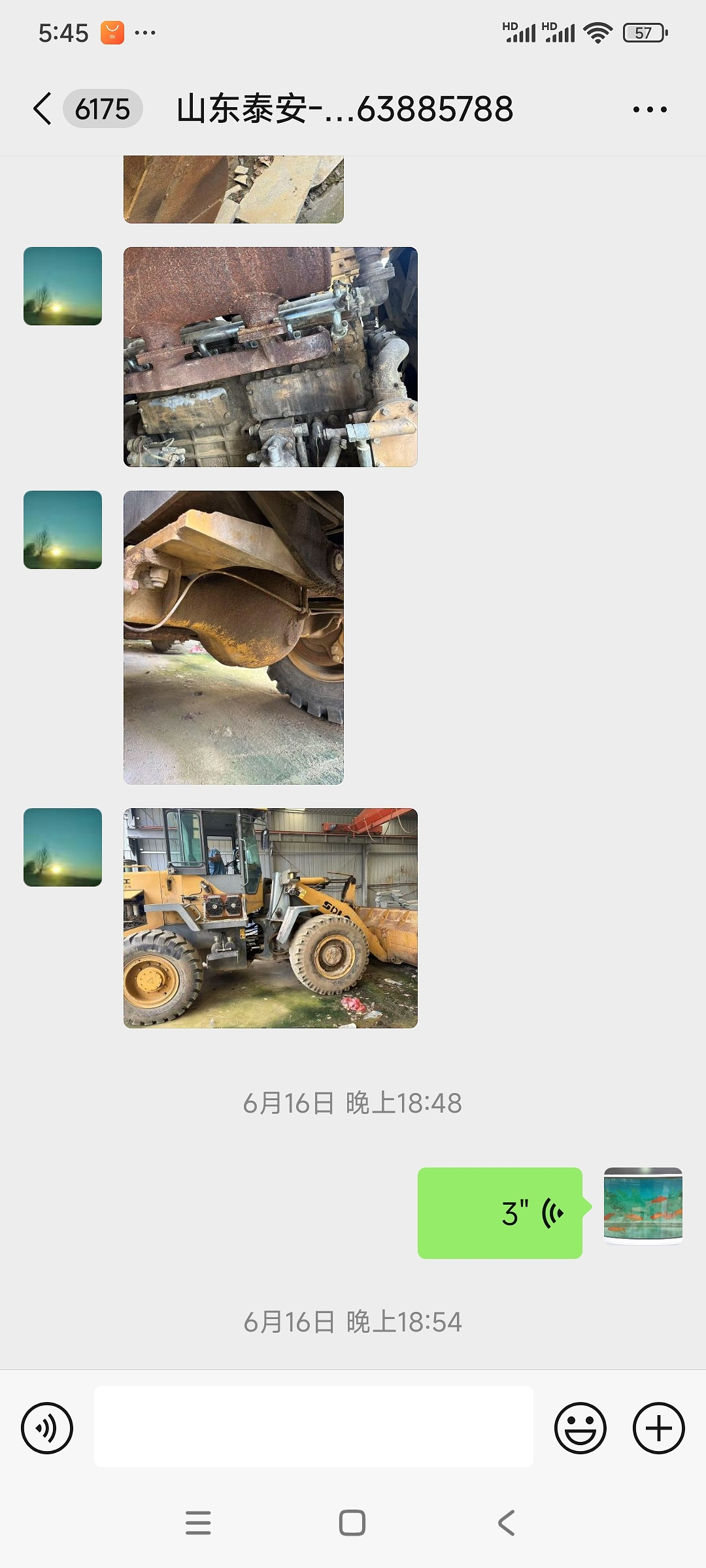The height and width of the screenshot is (1568, 706).
Task: Open the sender's avatar beside the loader photo
Action: 63,847
